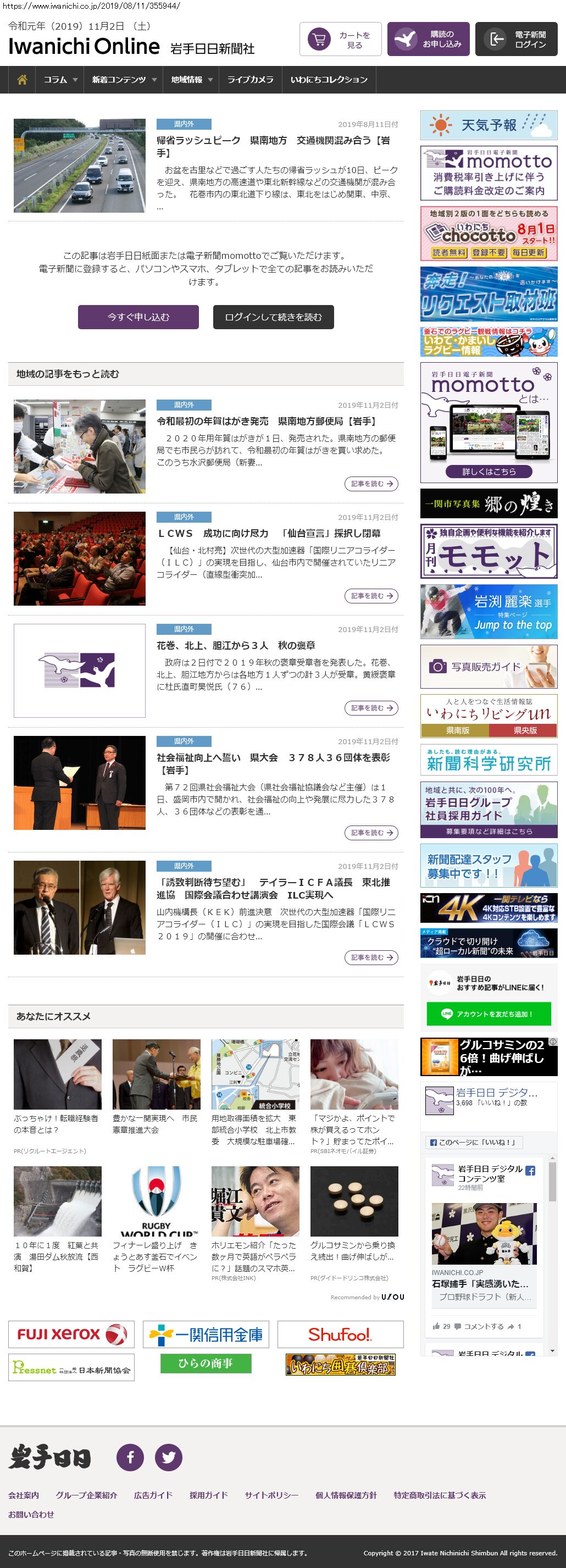Open 会社案内 footer link
Image resolution: width=566 pixels, height=1568 pixels.
(24, 1495)
